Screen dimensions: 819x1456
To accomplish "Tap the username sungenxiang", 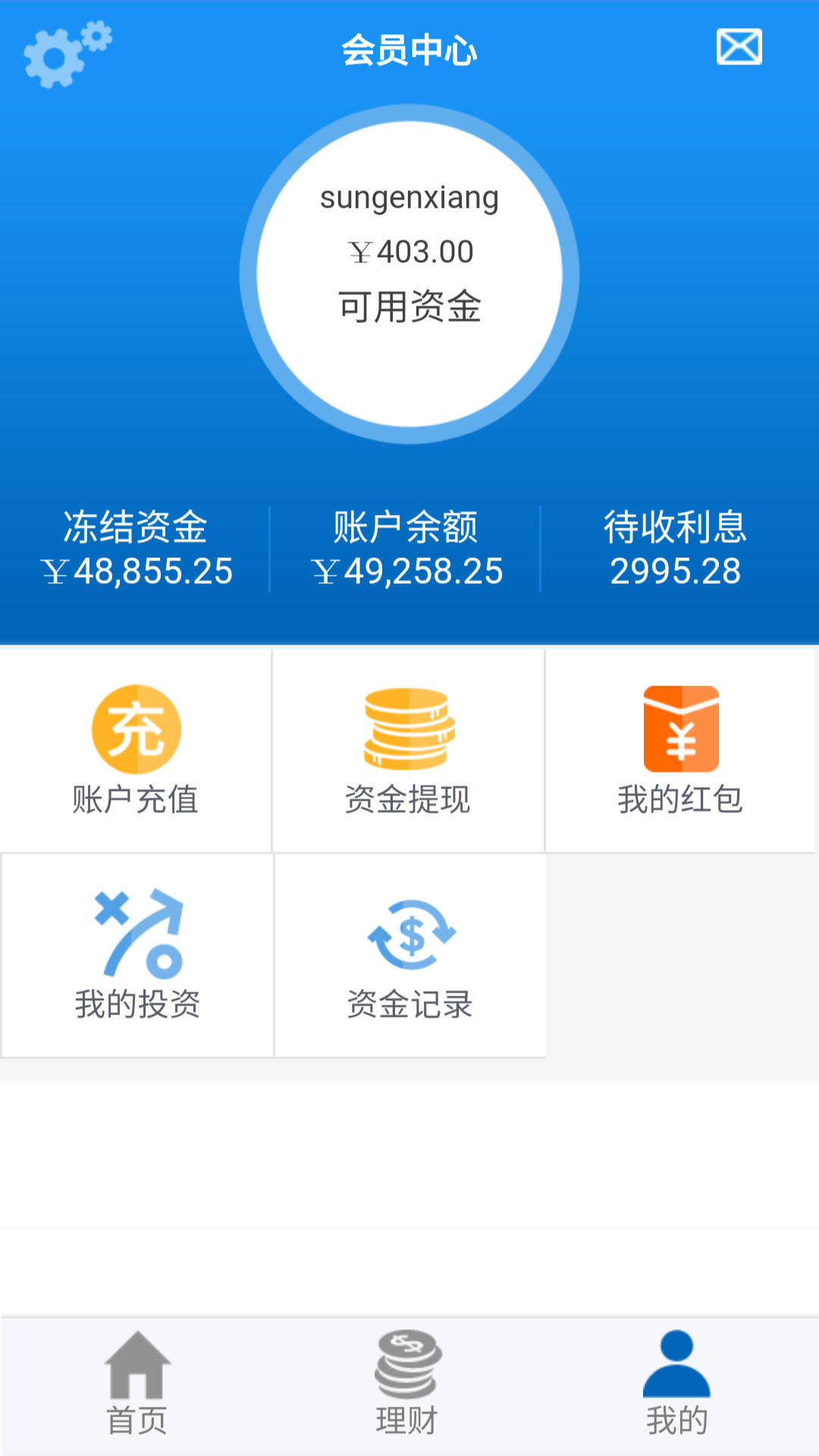I will click(409, 197).
